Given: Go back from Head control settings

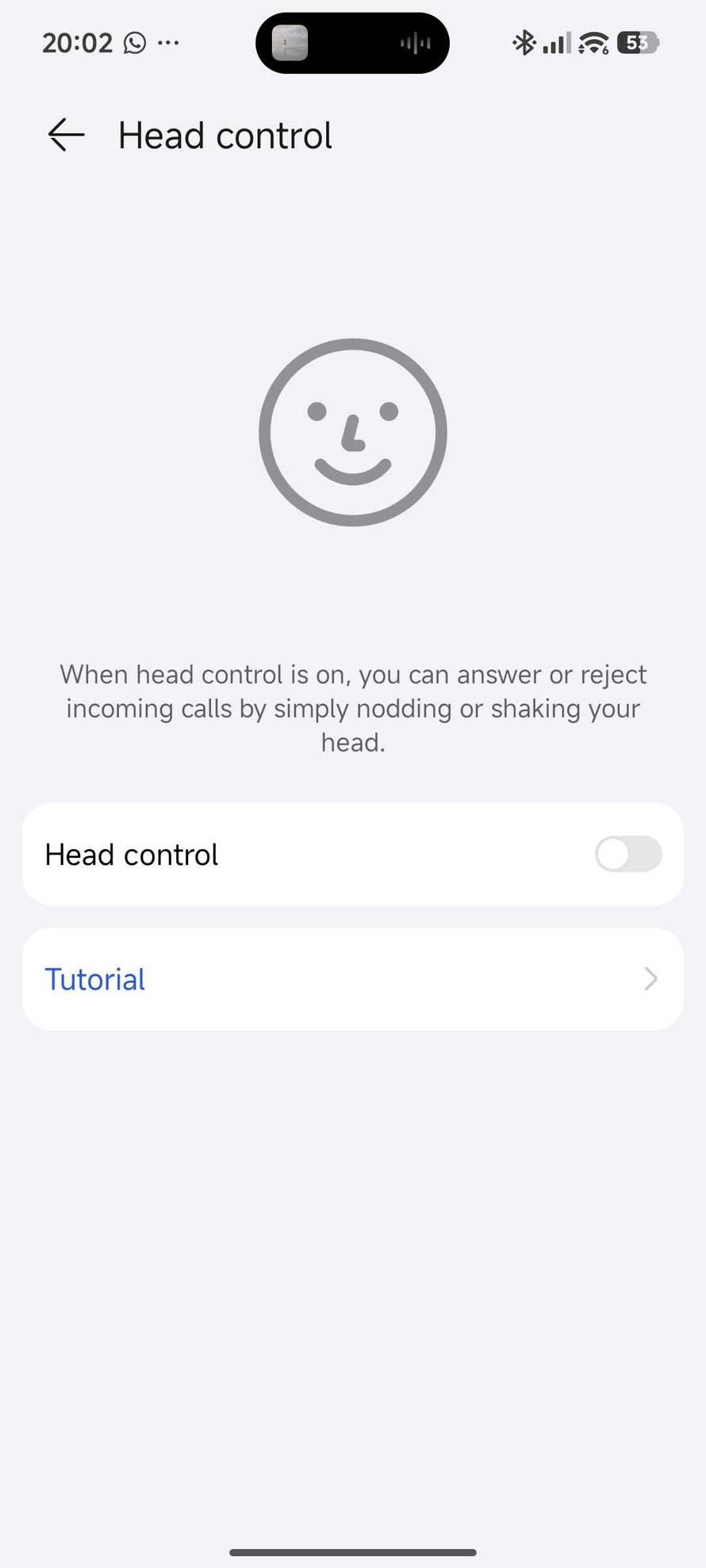Looking at the screenshot, I should [x=67, y=136].
